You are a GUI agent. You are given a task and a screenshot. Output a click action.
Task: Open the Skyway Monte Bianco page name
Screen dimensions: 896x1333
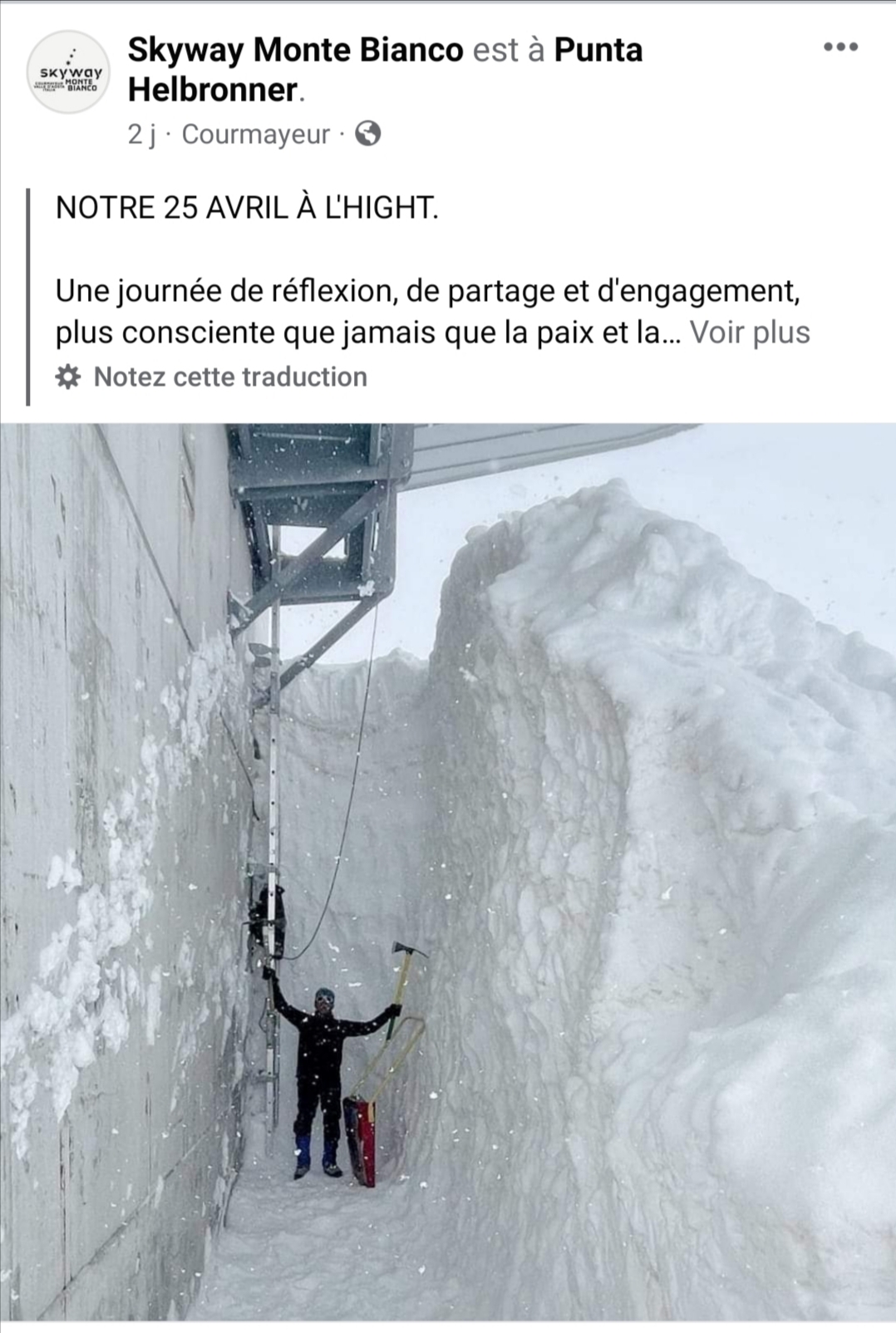click(295, 50)
